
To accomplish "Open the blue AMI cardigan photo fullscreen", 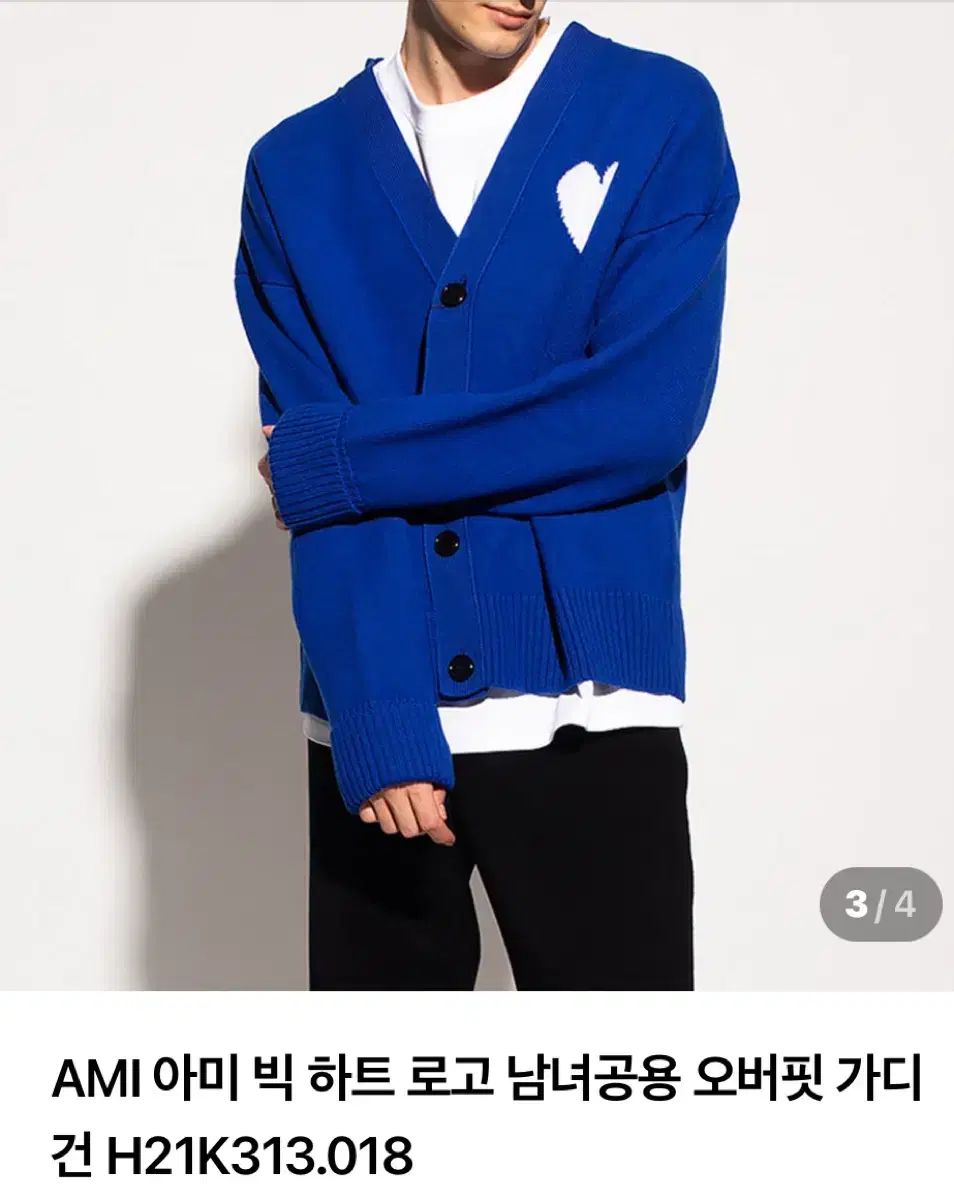I will [x=477, y=495].
